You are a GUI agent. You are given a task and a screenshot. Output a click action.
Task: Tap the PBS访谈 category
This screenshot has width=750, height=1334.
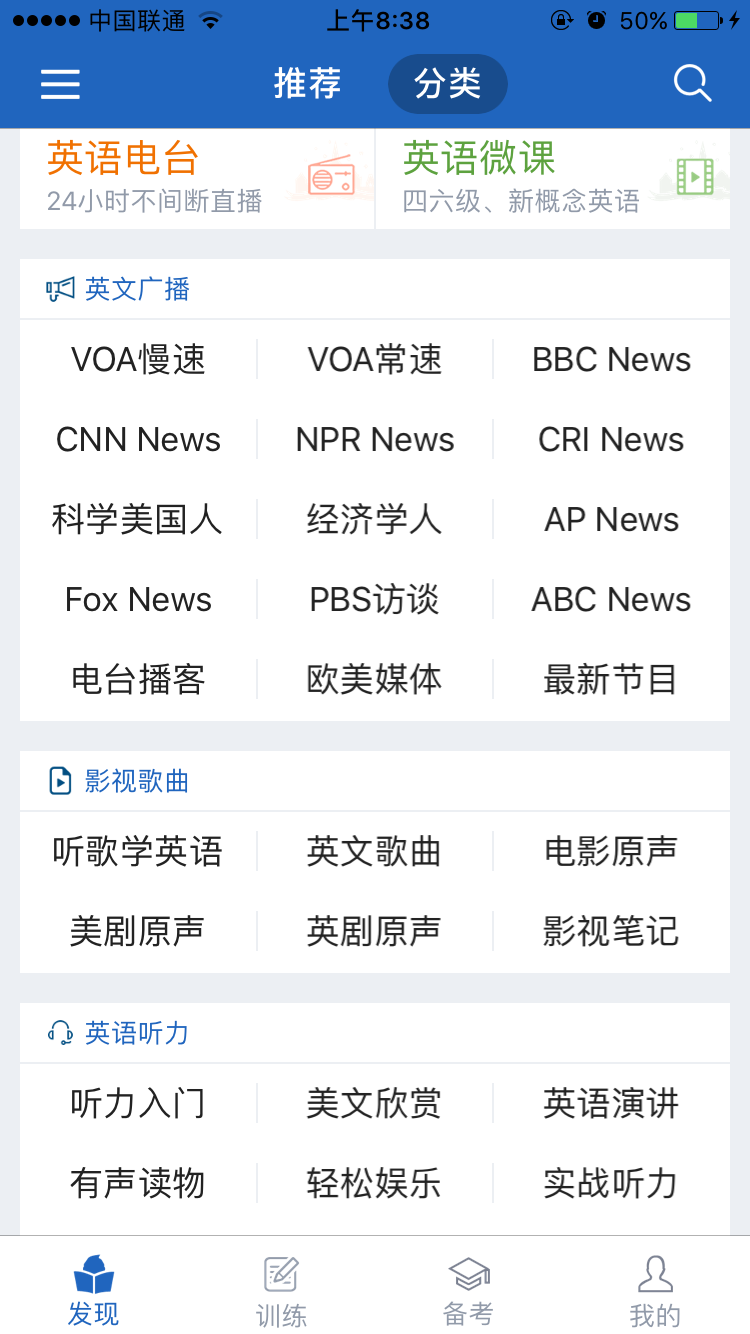click(375, 600)
